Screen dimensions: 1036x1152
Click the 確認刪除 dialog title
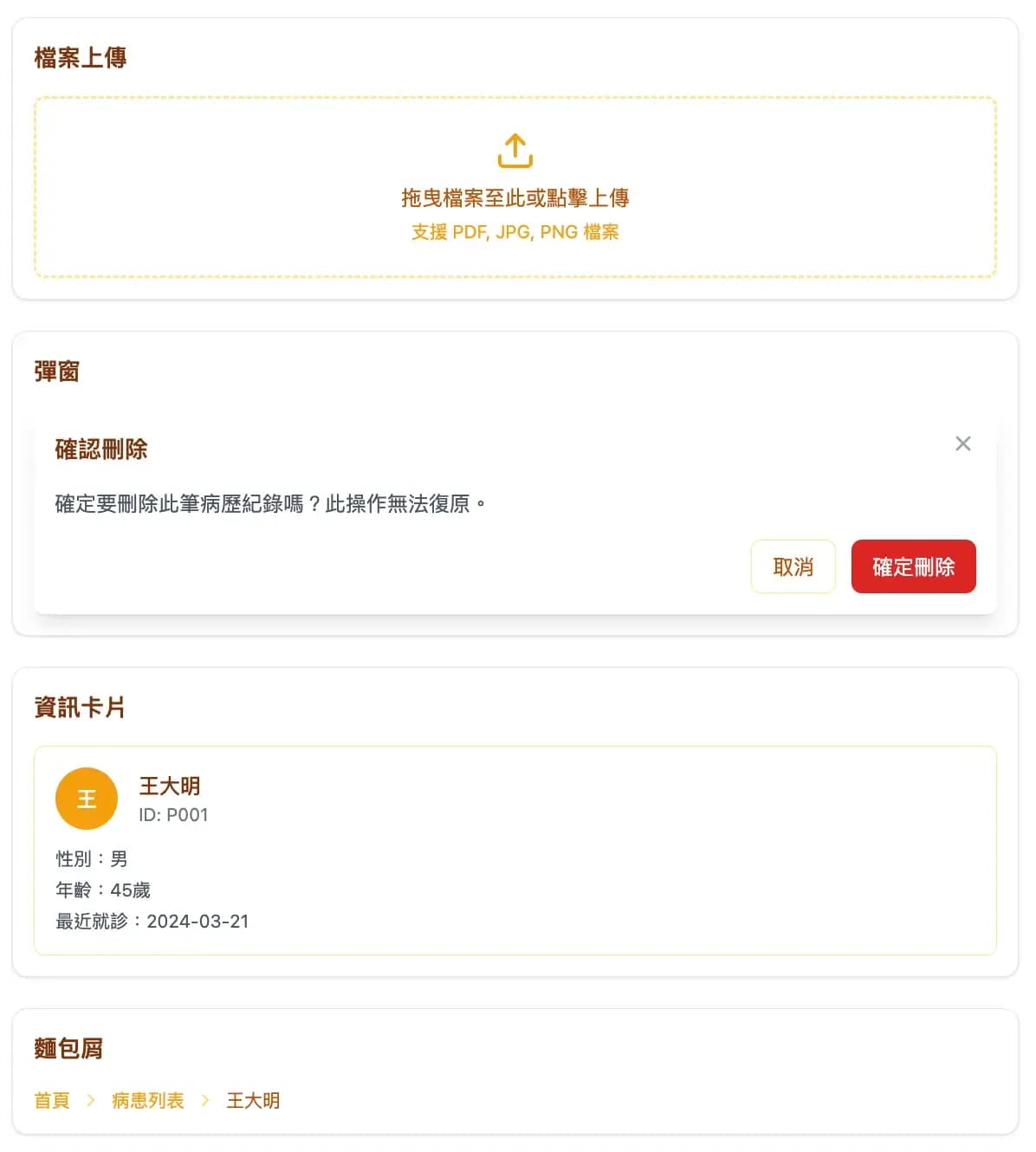[x=100, y=450]
